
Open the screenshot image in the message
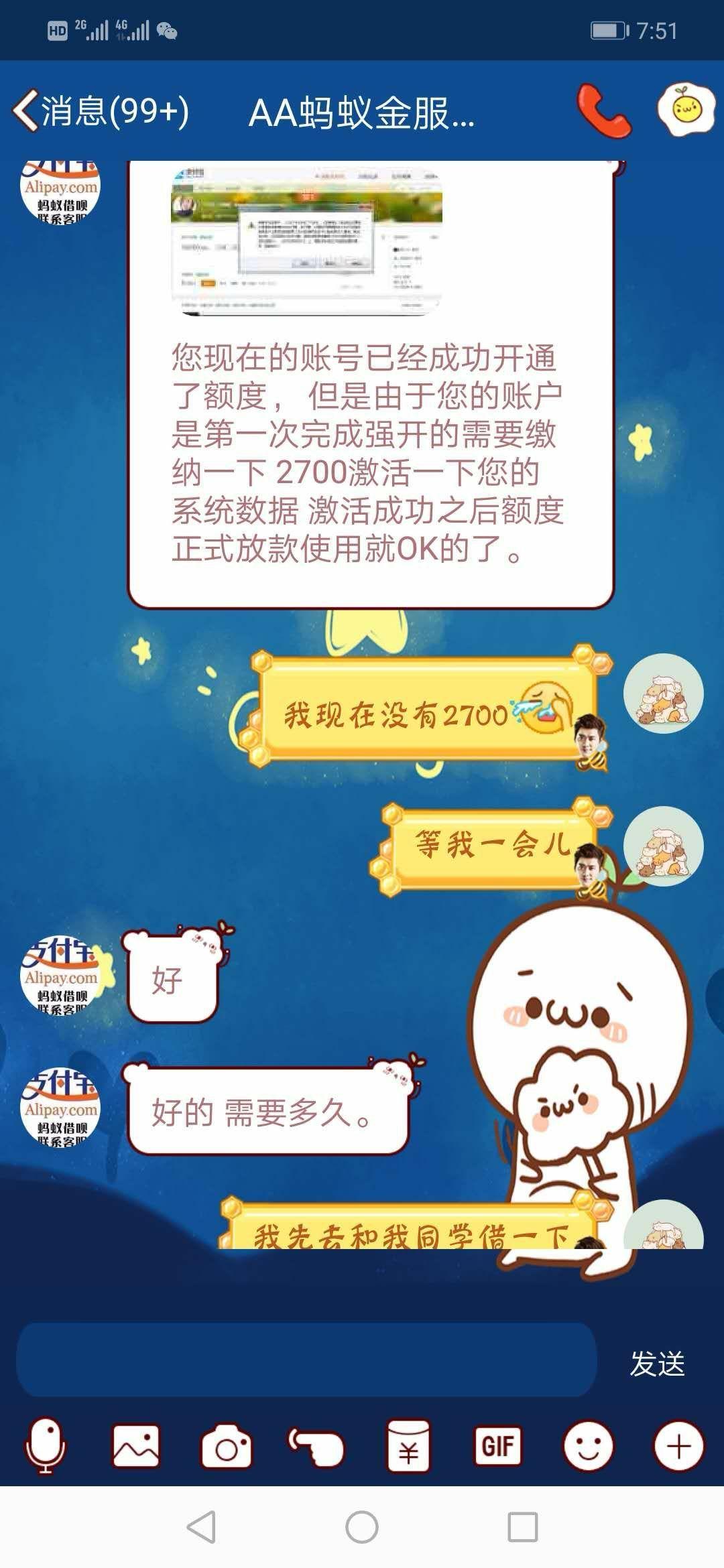click(307, 240)
